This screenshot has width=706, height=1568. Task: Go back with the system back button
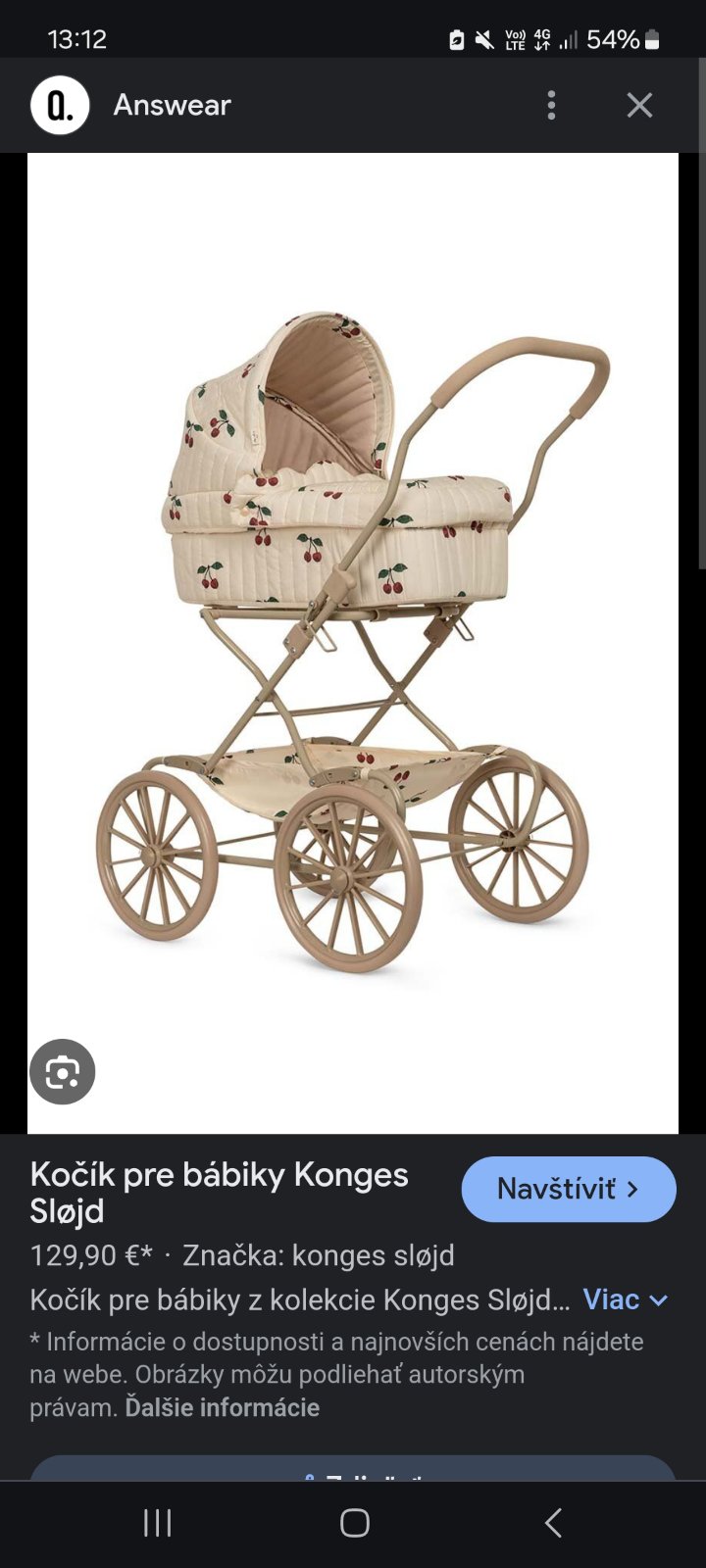coord(553,1523)
